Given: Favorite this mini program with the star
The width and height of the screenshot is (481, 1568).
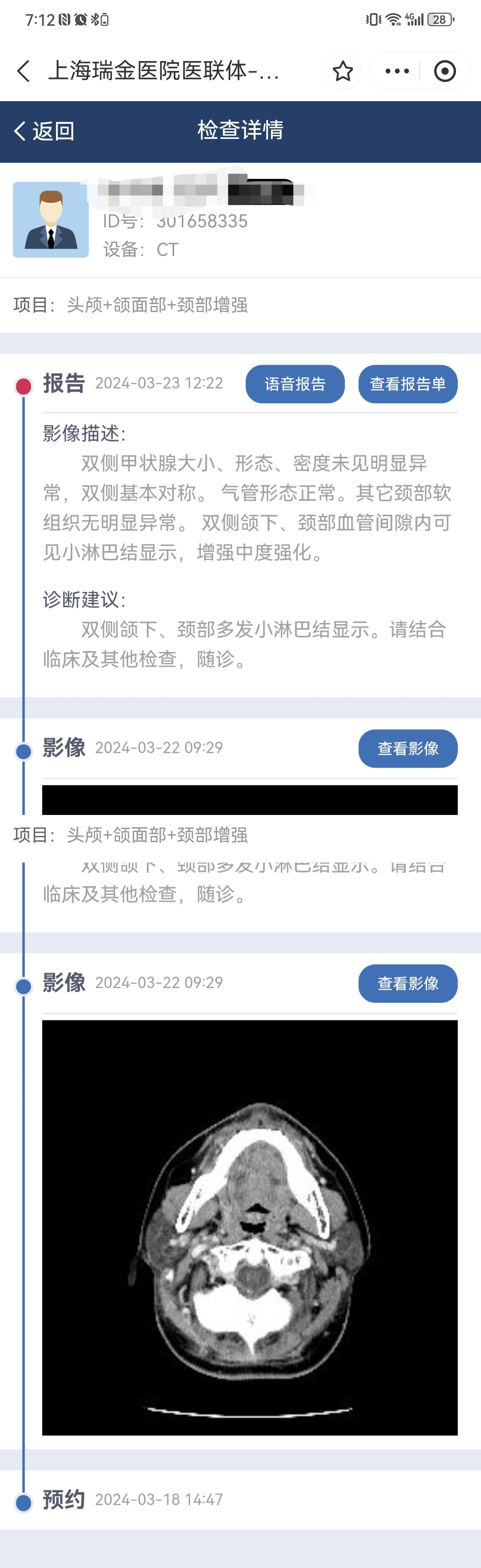Looking at the screenshot, I should click(343, 71).
